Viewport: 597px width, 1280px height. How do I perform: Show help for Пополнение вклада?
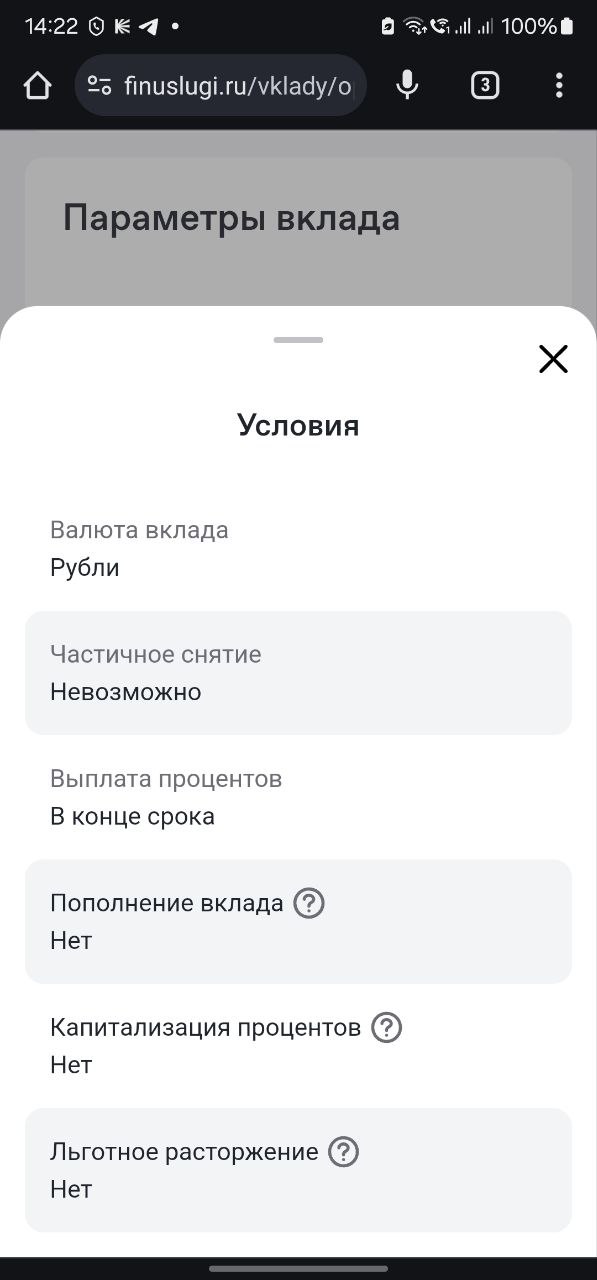click(309, 903)
